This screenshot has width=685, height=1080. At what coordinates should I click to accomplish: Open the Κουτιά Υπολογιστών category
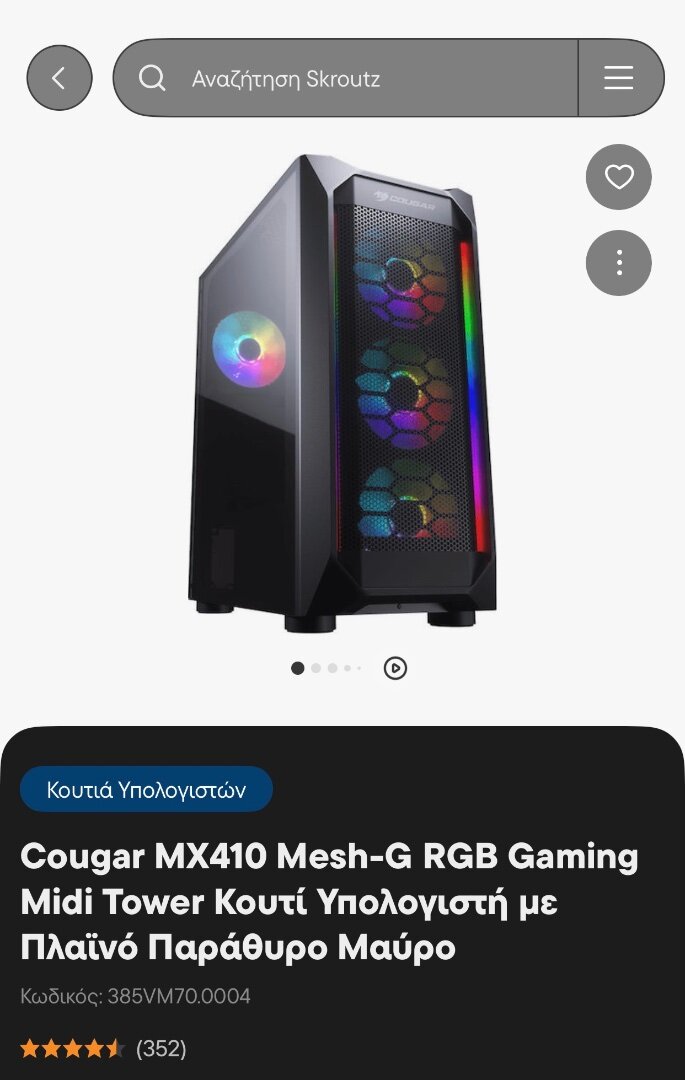(146, 790)
